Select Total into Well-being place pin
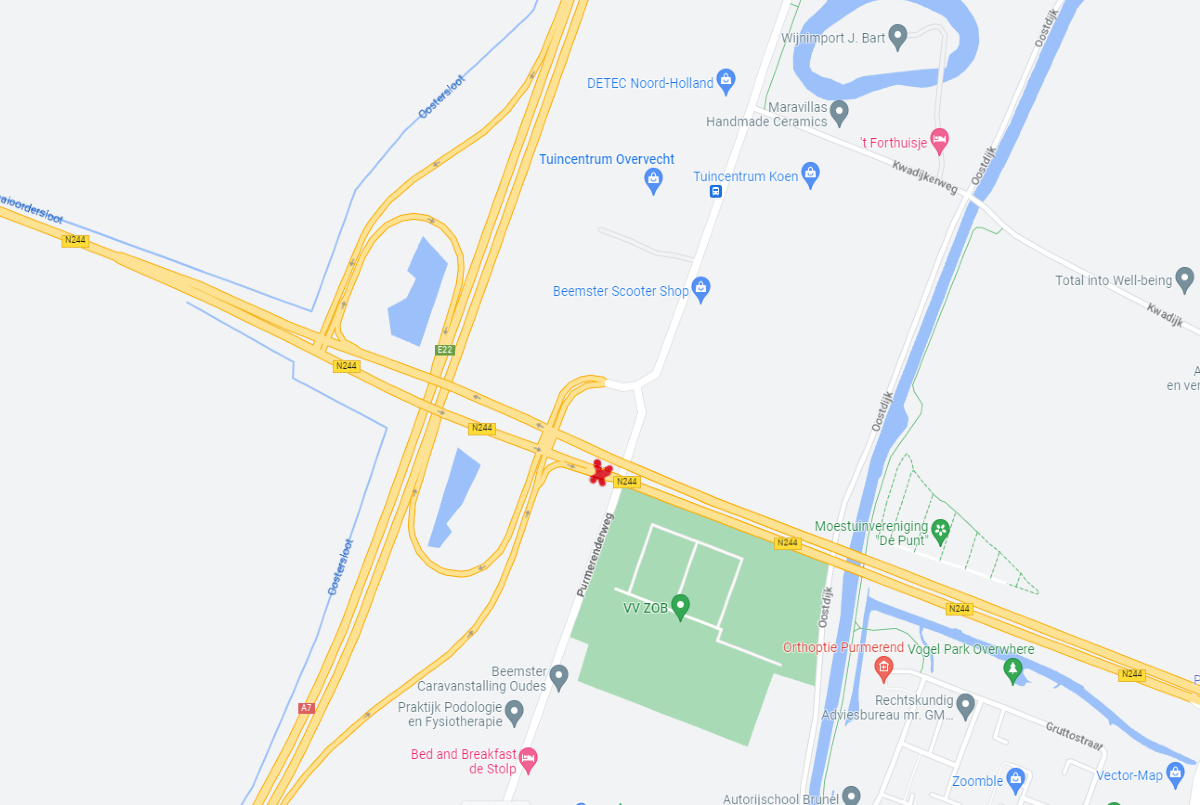This screenshot has width=1200, height=805. 1185,278
